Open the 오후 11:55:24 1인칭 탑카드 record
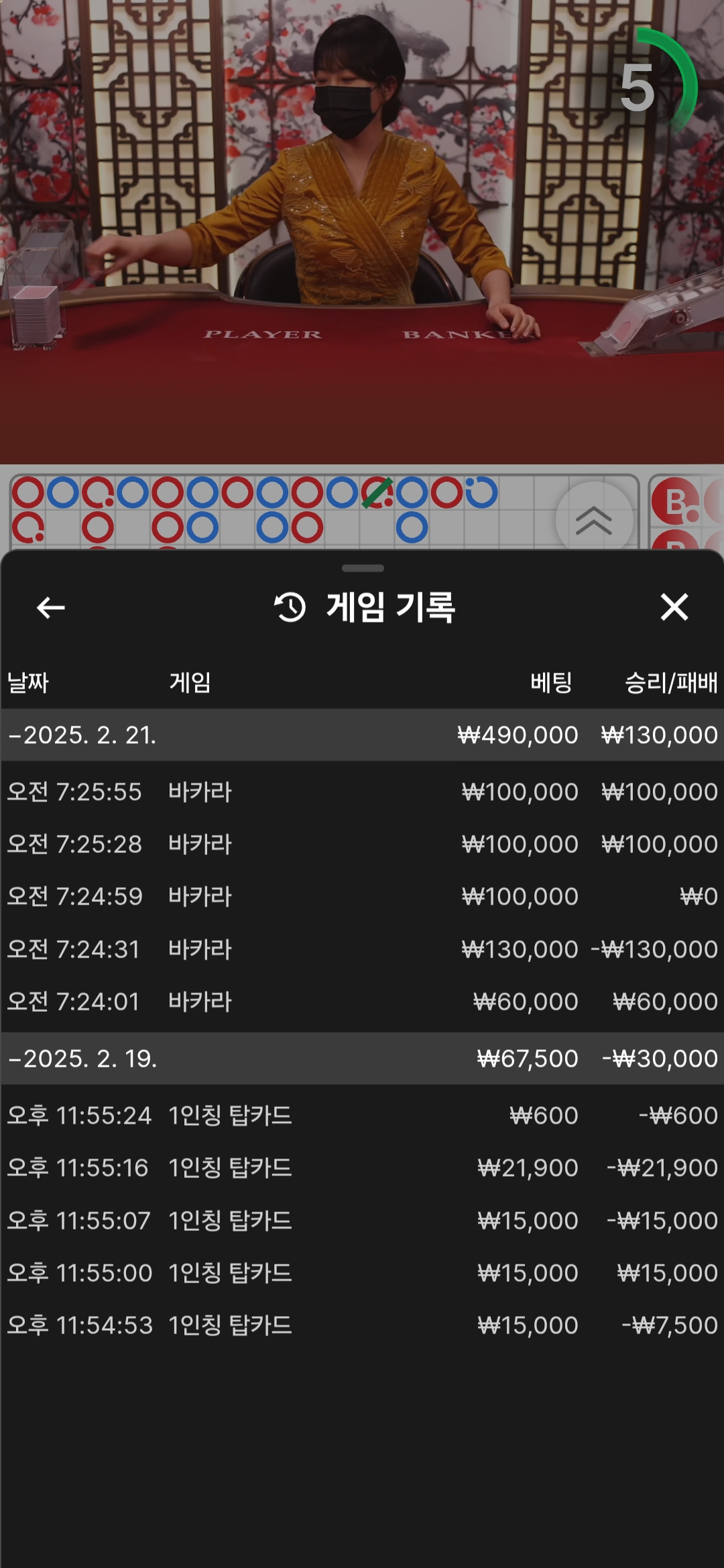This screenshot has height=1568, width=724. click(x=362, y=1116)
